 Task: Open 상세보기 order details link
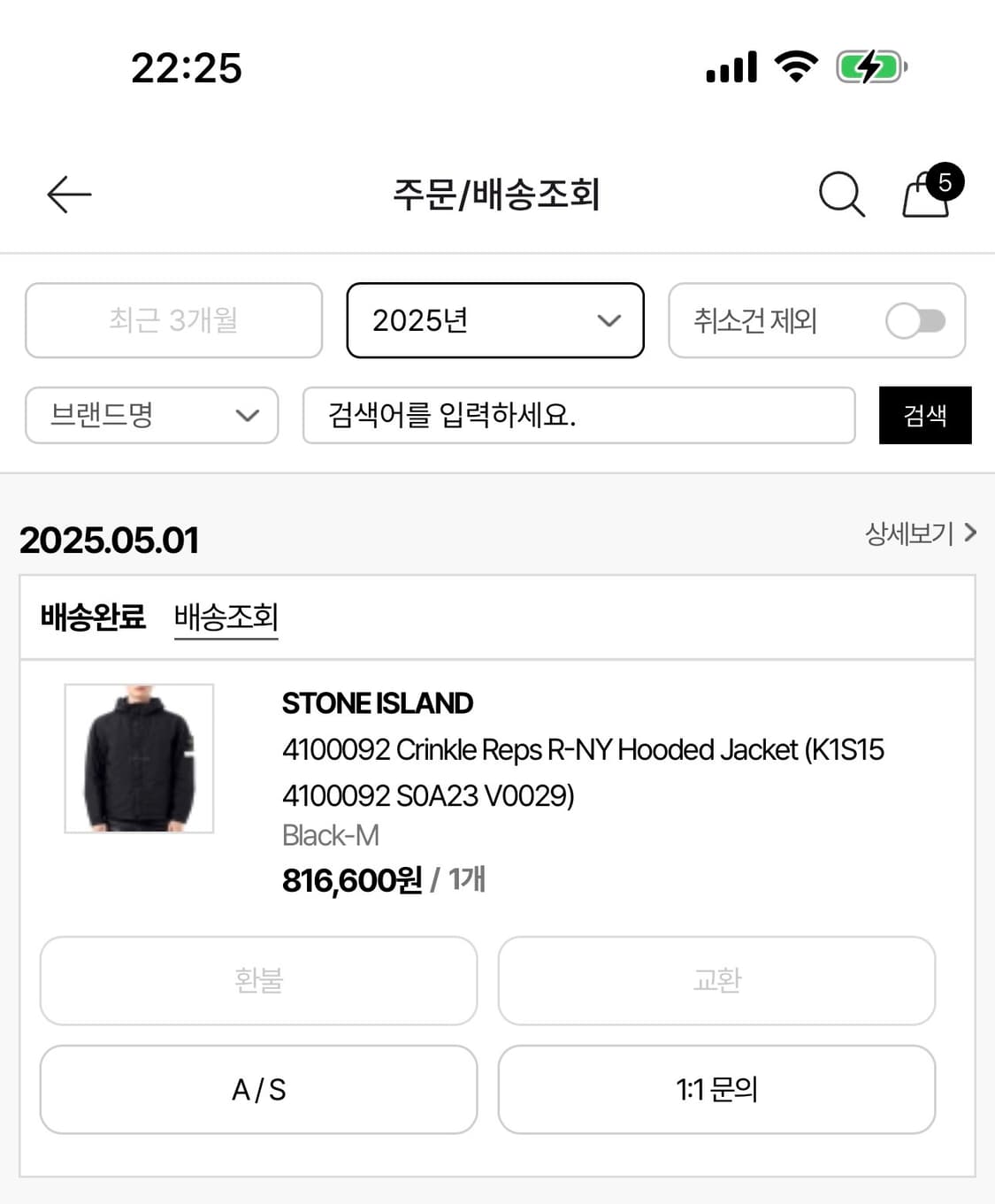(x=909, y=533)
